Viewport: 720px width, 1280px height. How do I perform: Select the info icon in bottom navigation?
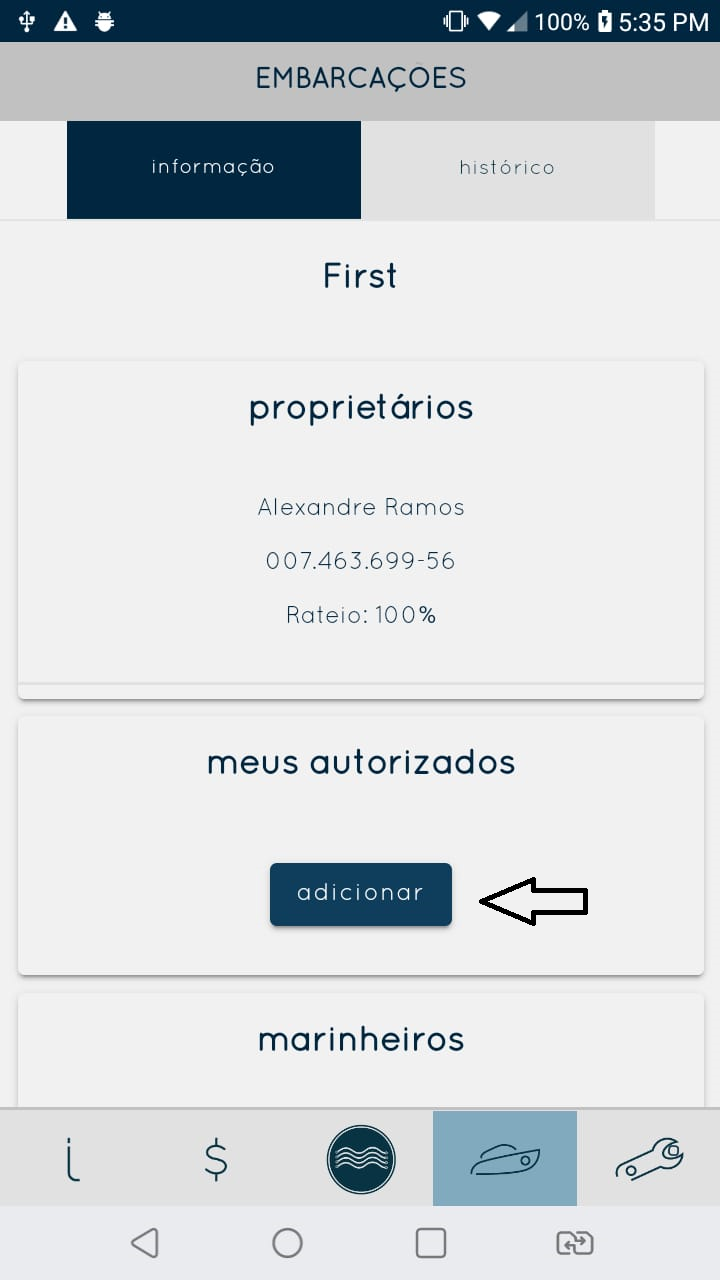[71, 1157]
